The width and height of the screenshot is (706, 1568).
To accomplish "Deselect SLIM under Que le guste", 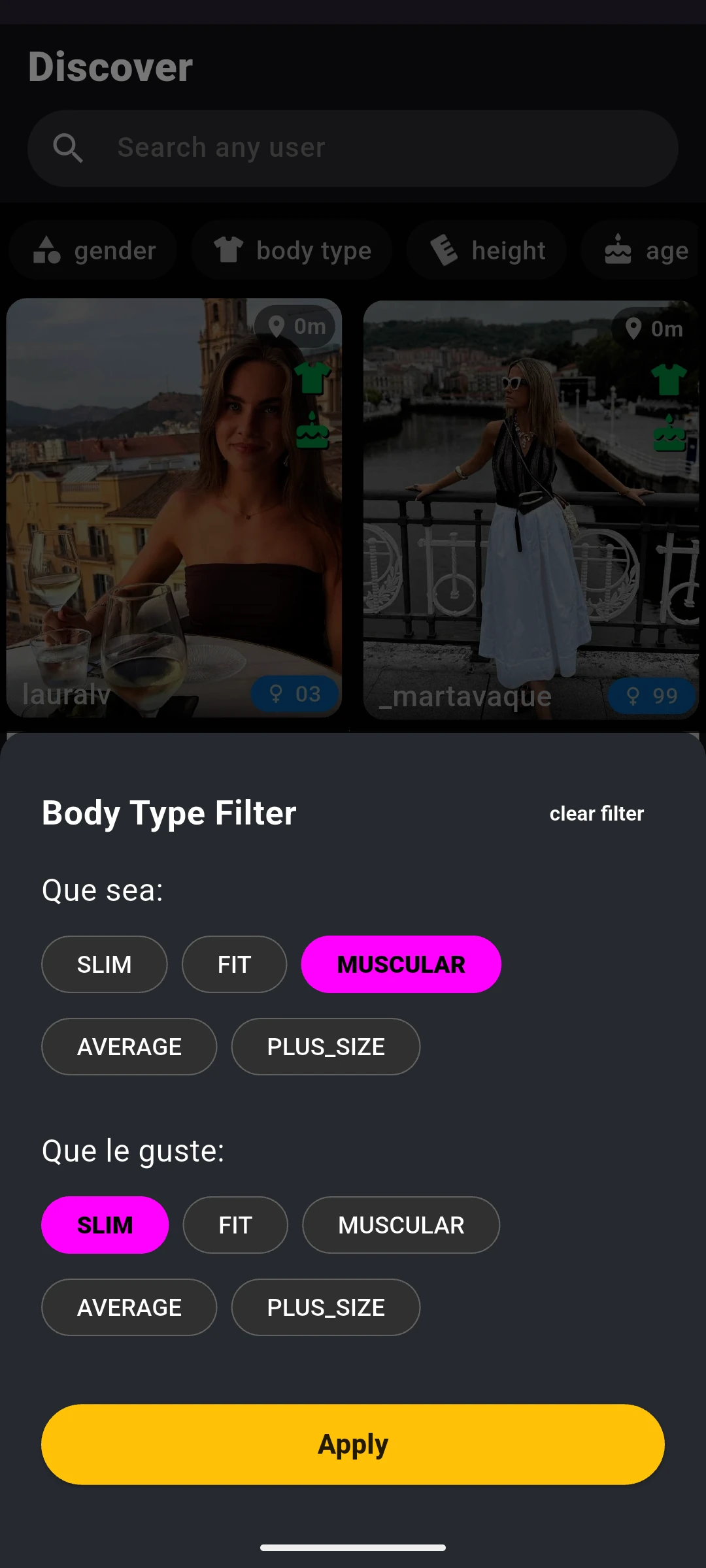I will pos(105,1225).
